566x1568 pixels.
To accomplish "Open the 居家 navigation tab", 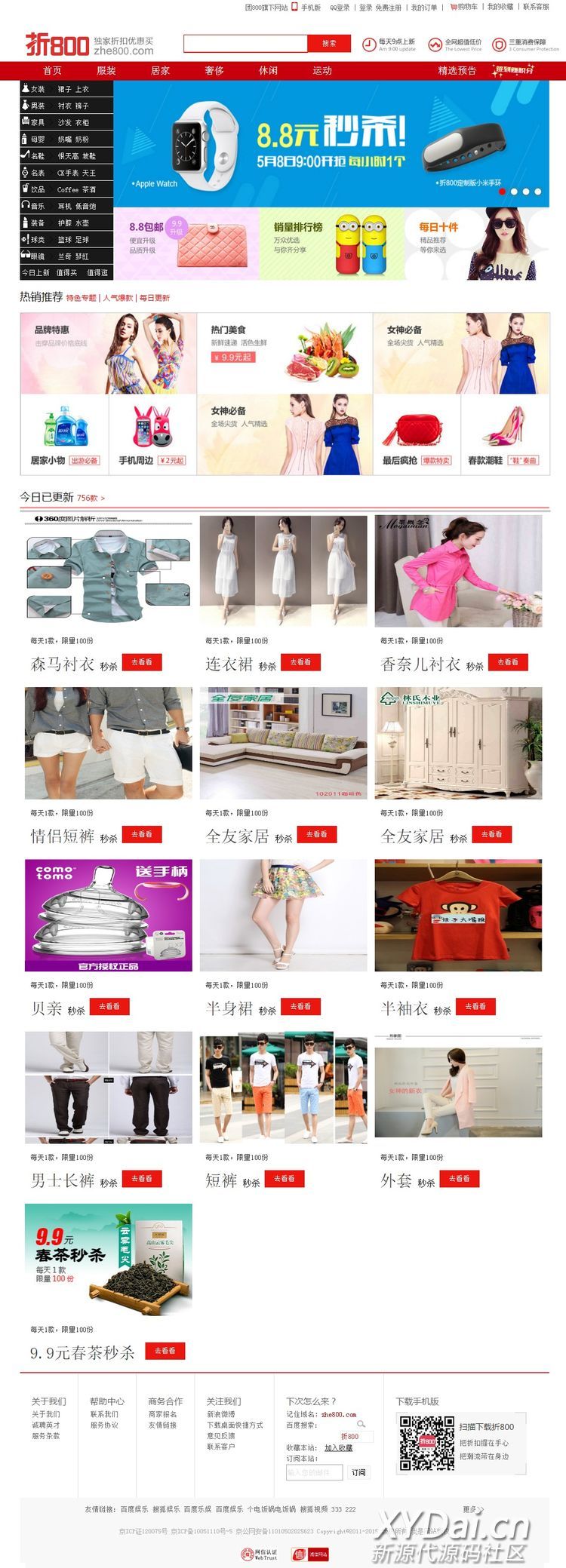I will click(160, 70).
